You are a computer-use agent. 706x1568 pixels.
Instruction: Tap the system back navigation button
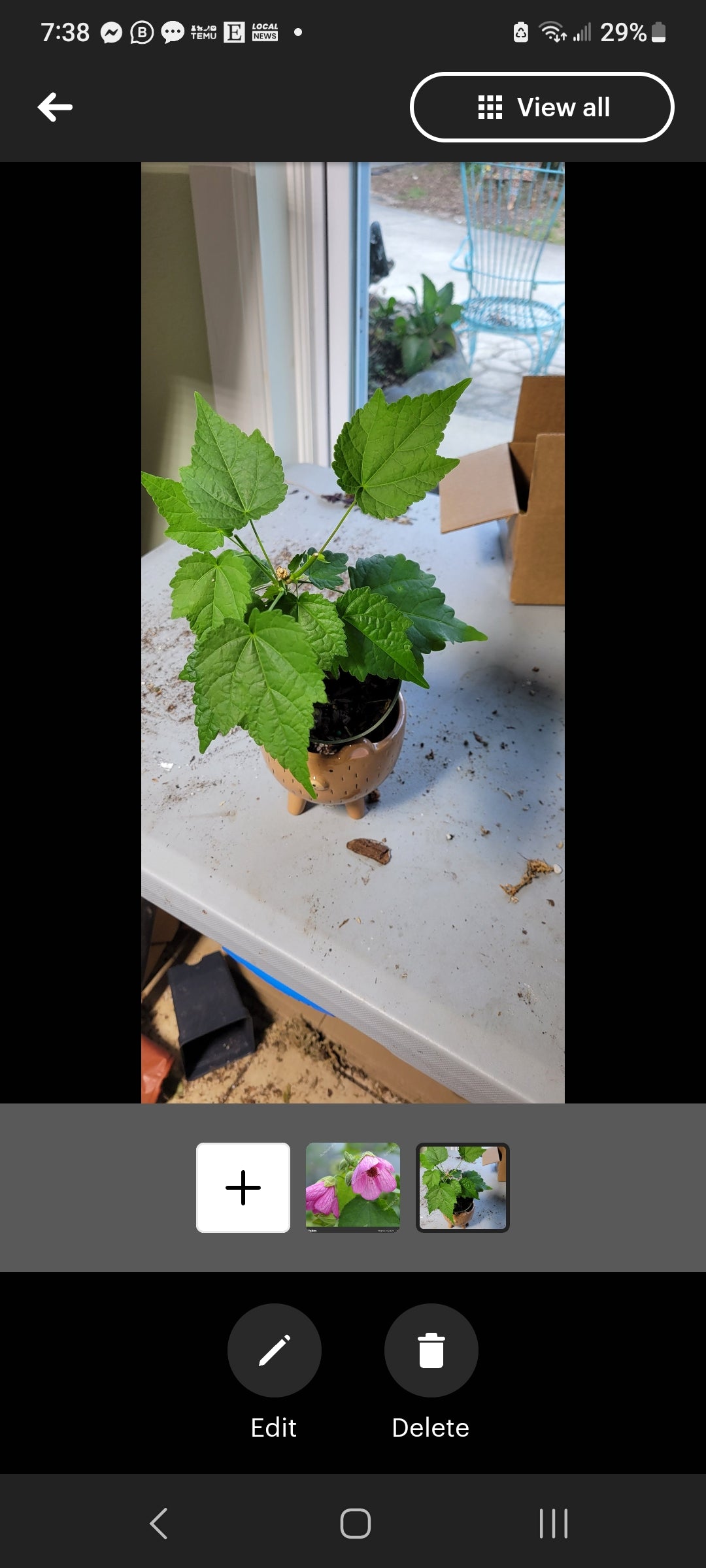pyautogui.click(x=159, y=1524)
